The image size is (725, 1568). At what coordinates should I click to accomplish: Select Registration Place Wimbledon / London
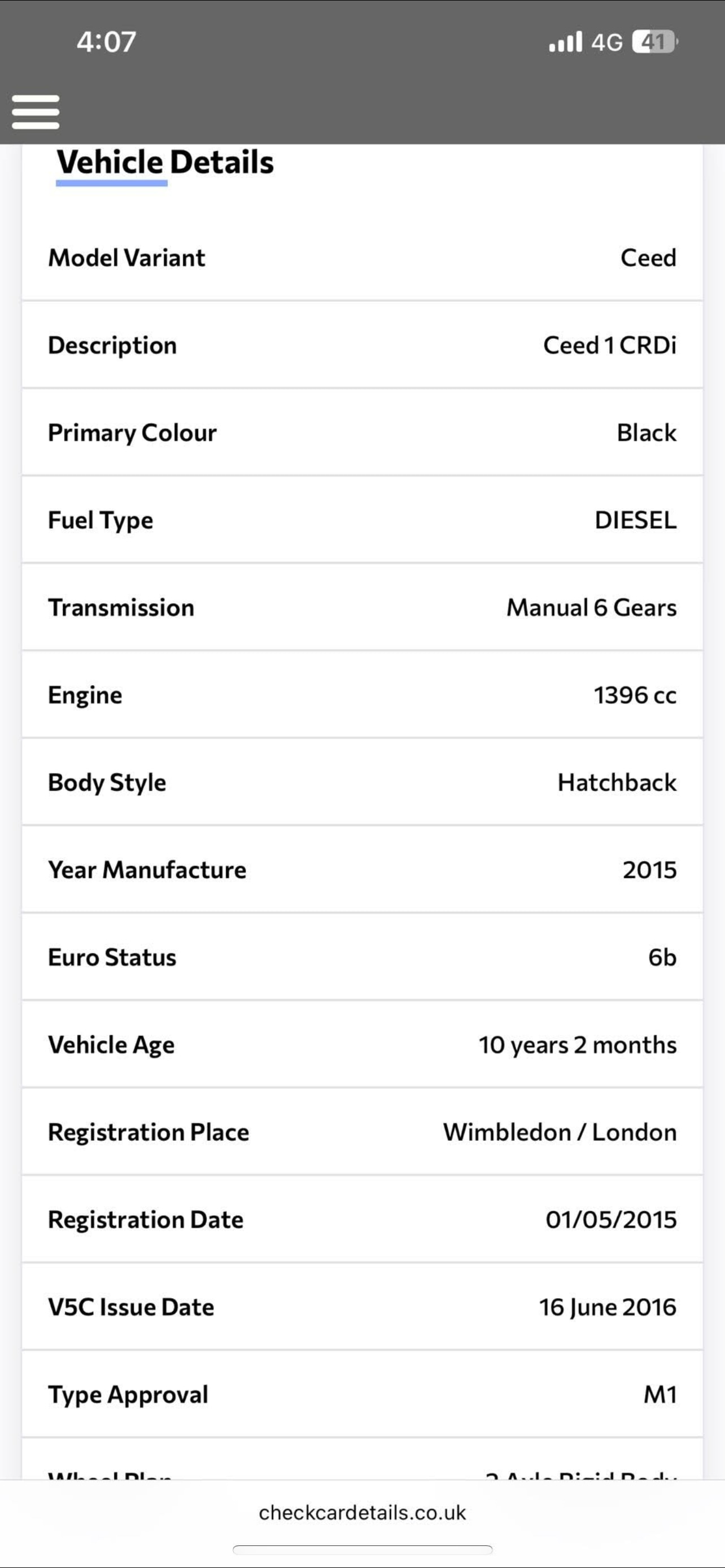[x=560, y=1132]
